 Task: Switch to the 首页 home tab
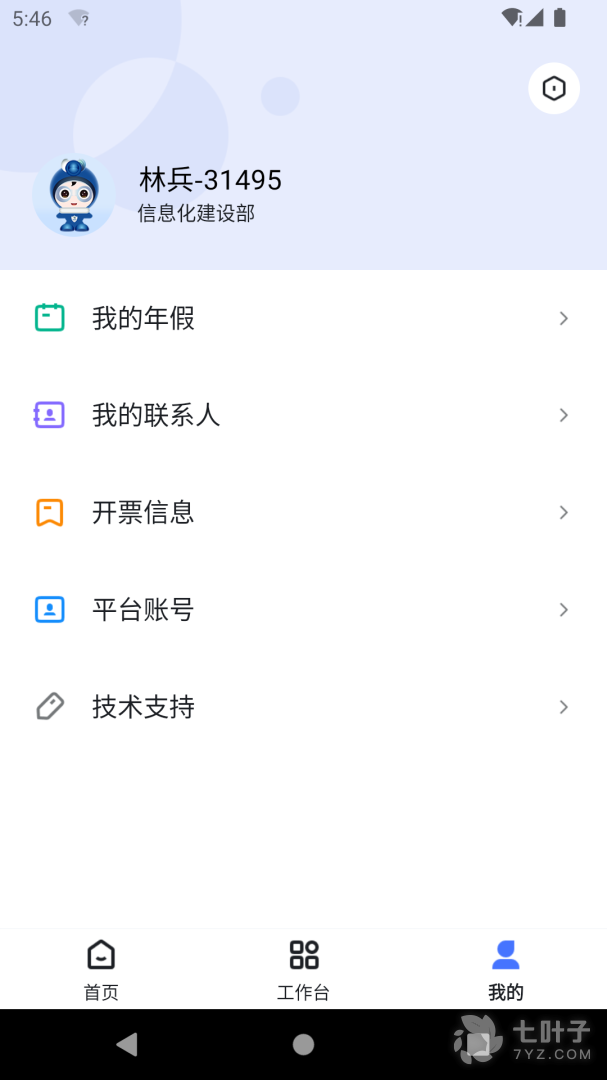(101, 969)
